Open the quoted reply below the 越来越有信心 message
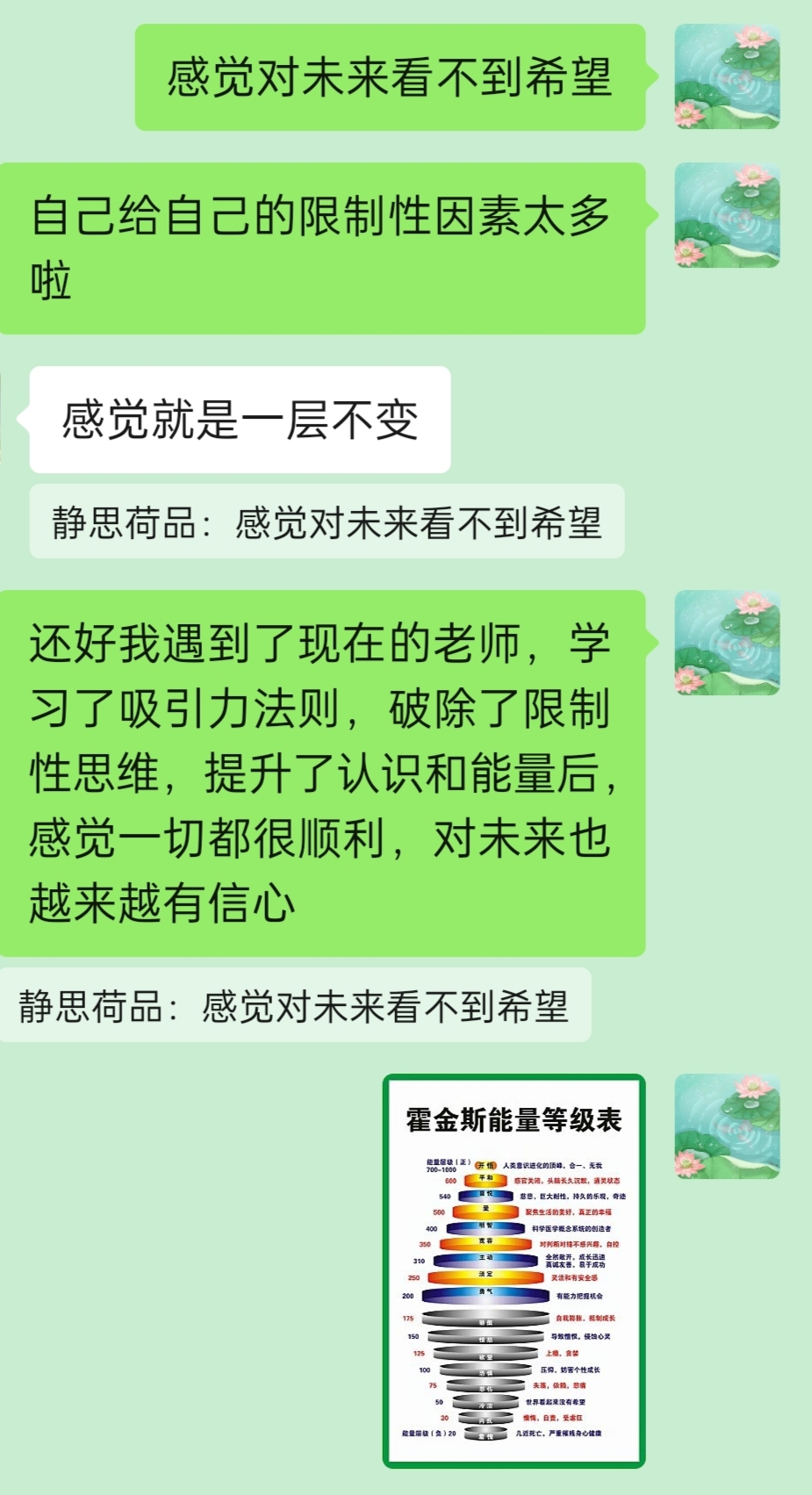 click(295, 1005)
